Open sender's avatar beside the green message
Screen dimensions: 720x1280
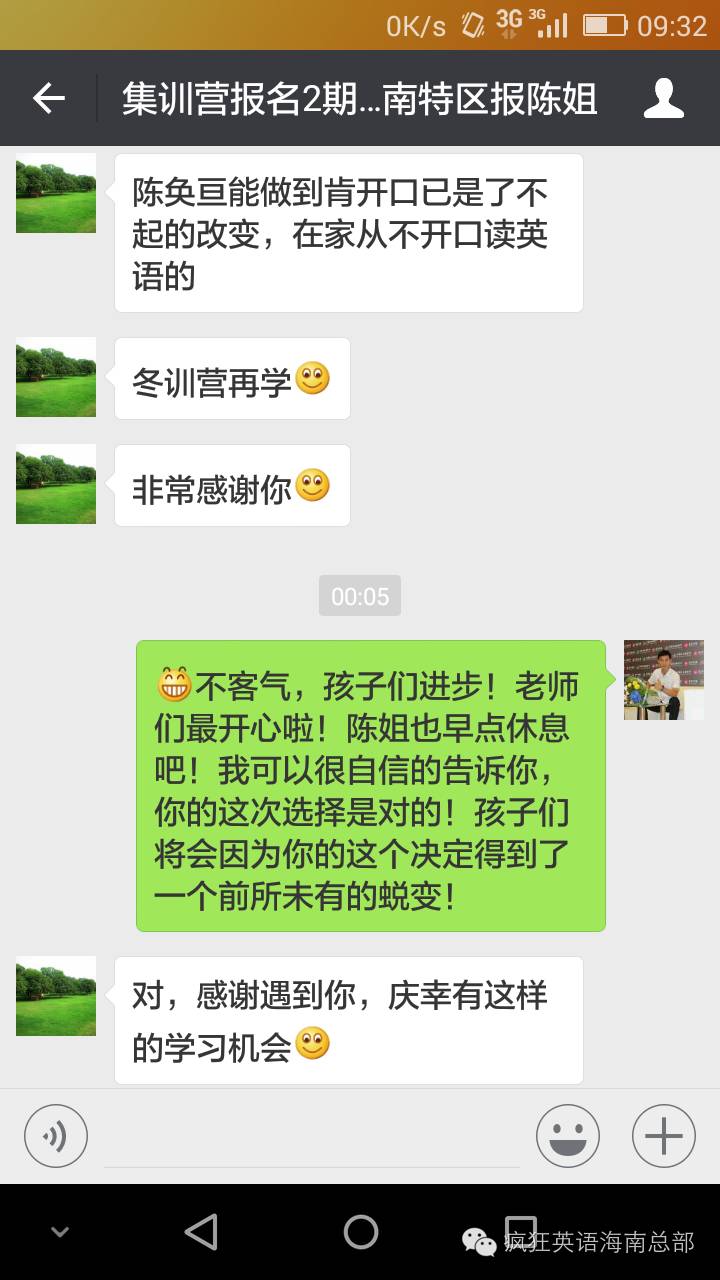[x=663, y=680]
